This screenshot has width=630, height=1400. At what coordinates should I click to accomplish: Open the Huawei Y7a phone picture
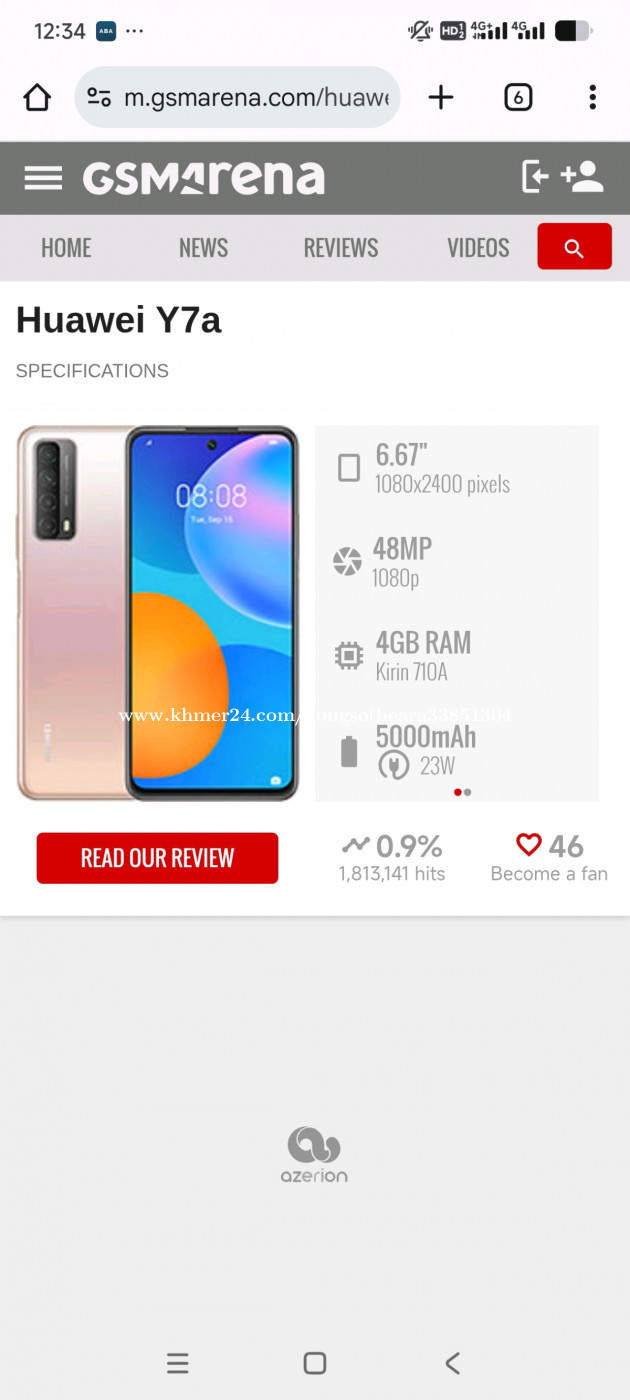click(158, 613)
